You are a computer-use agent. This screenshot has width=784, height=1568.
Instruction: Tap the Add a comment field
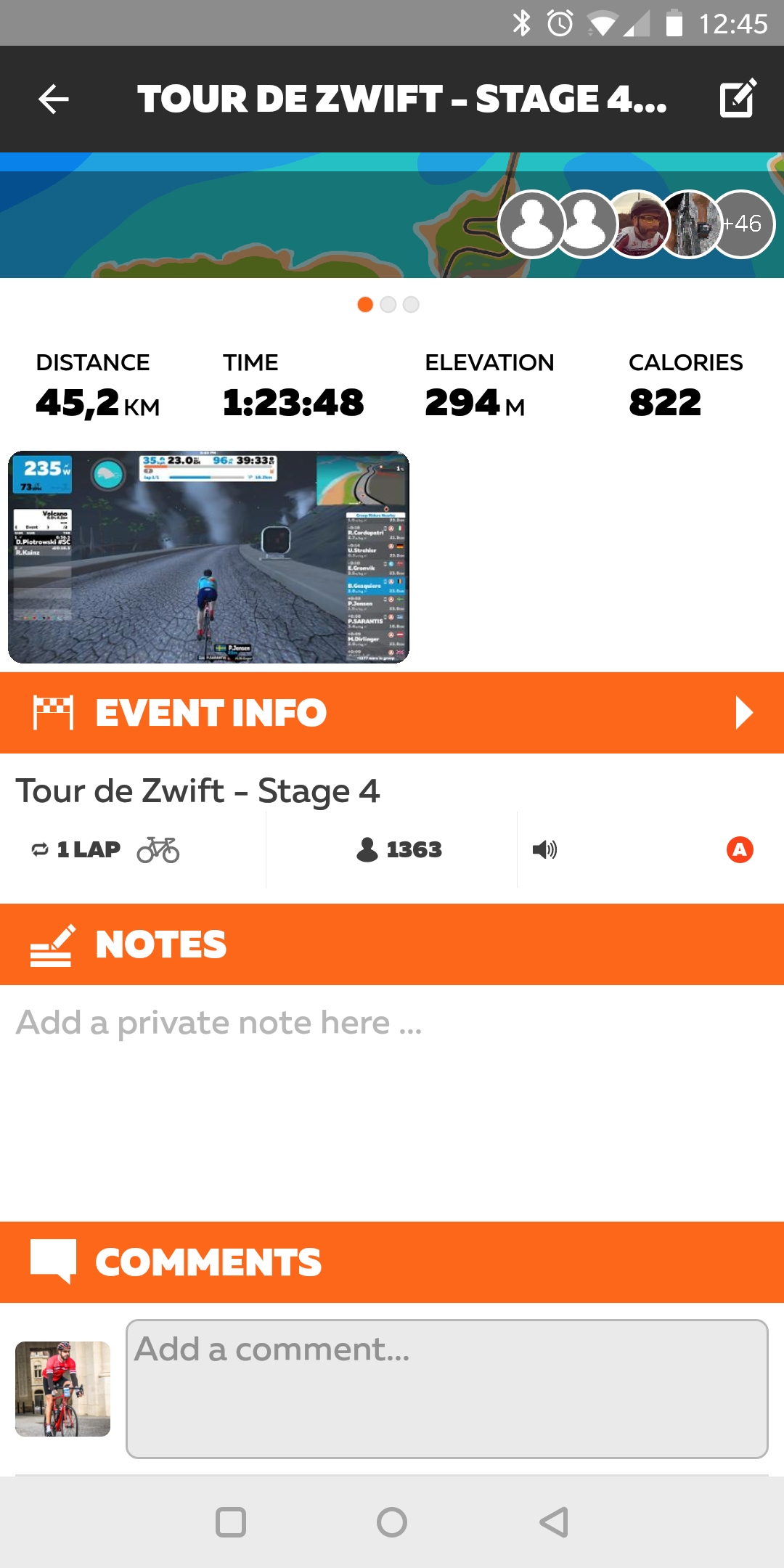click(446, 1388)
